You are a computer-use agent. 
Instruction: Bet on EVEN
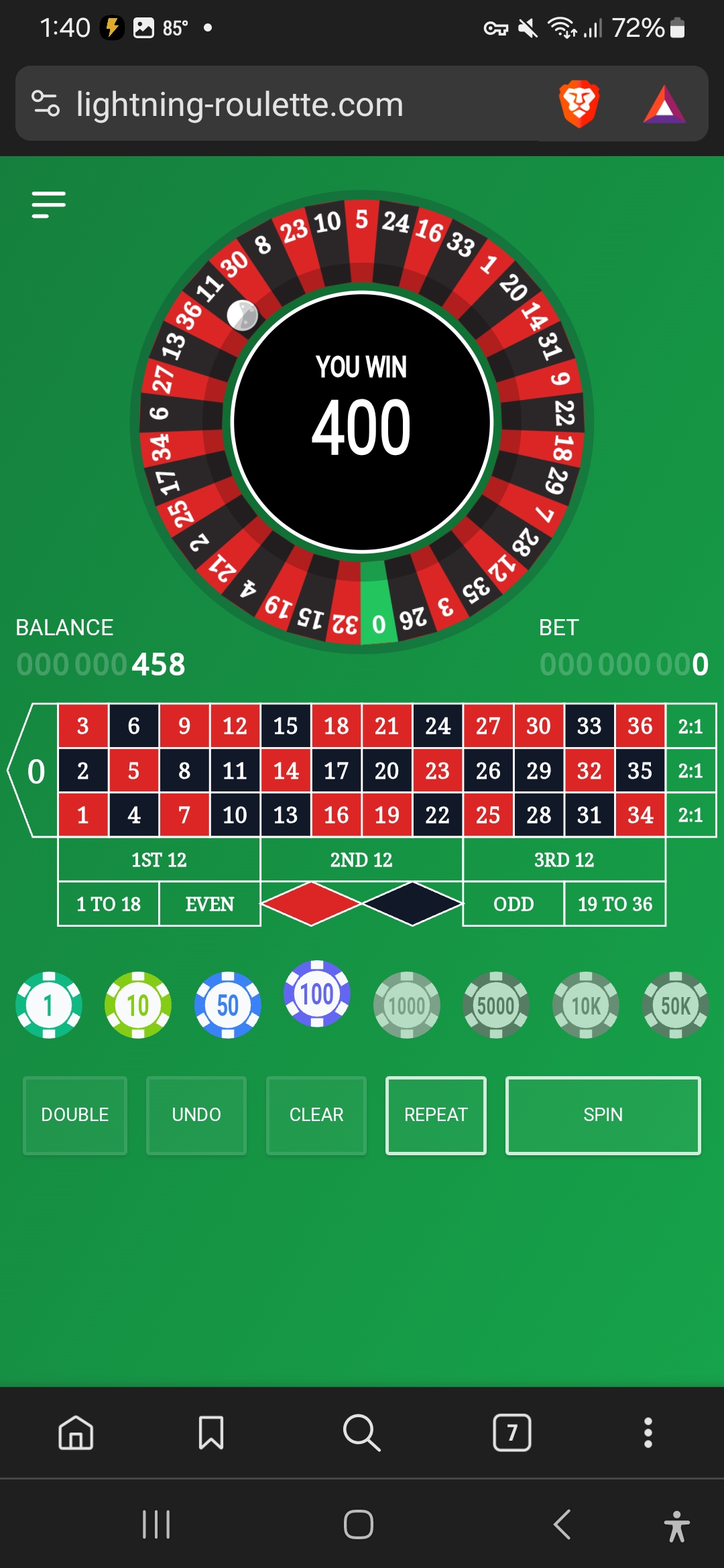209,904
